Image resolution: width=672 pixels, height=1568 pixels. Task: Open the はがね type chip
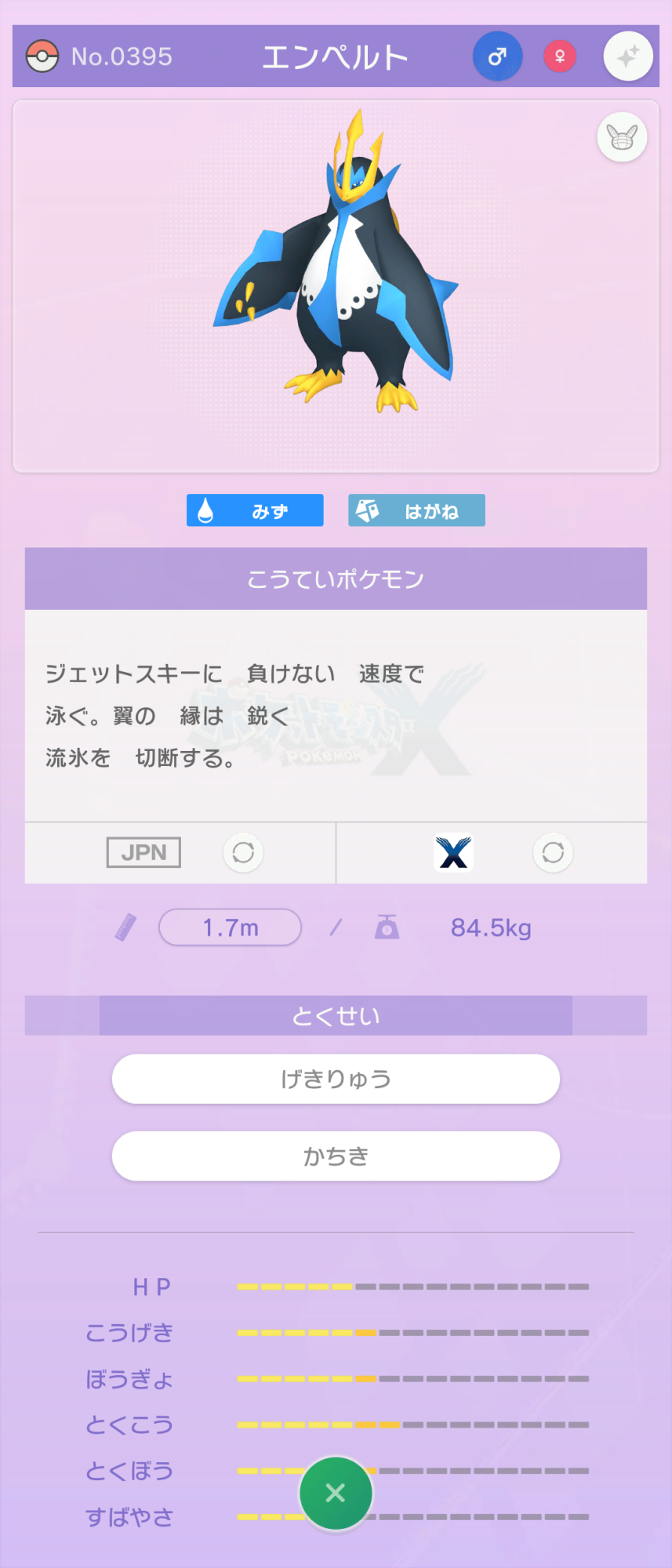pos(416,510)
